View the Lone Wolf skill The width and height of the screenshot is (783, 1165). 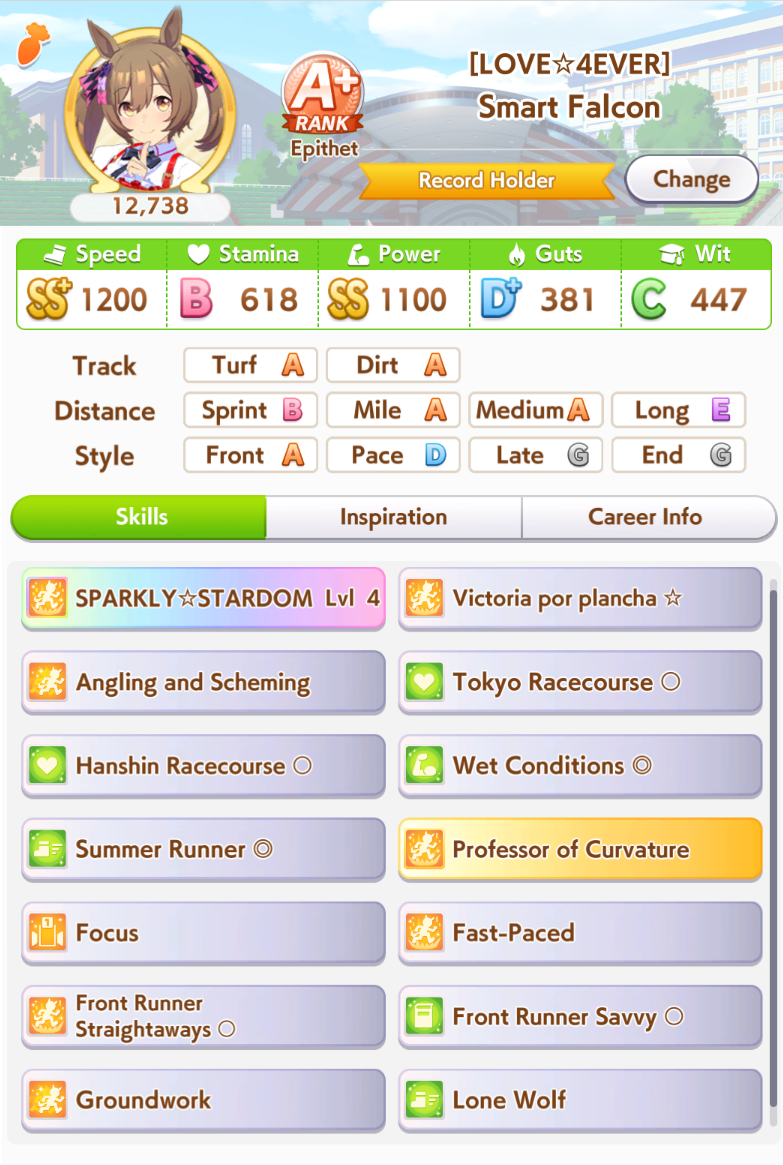[x=580, y=1100]
